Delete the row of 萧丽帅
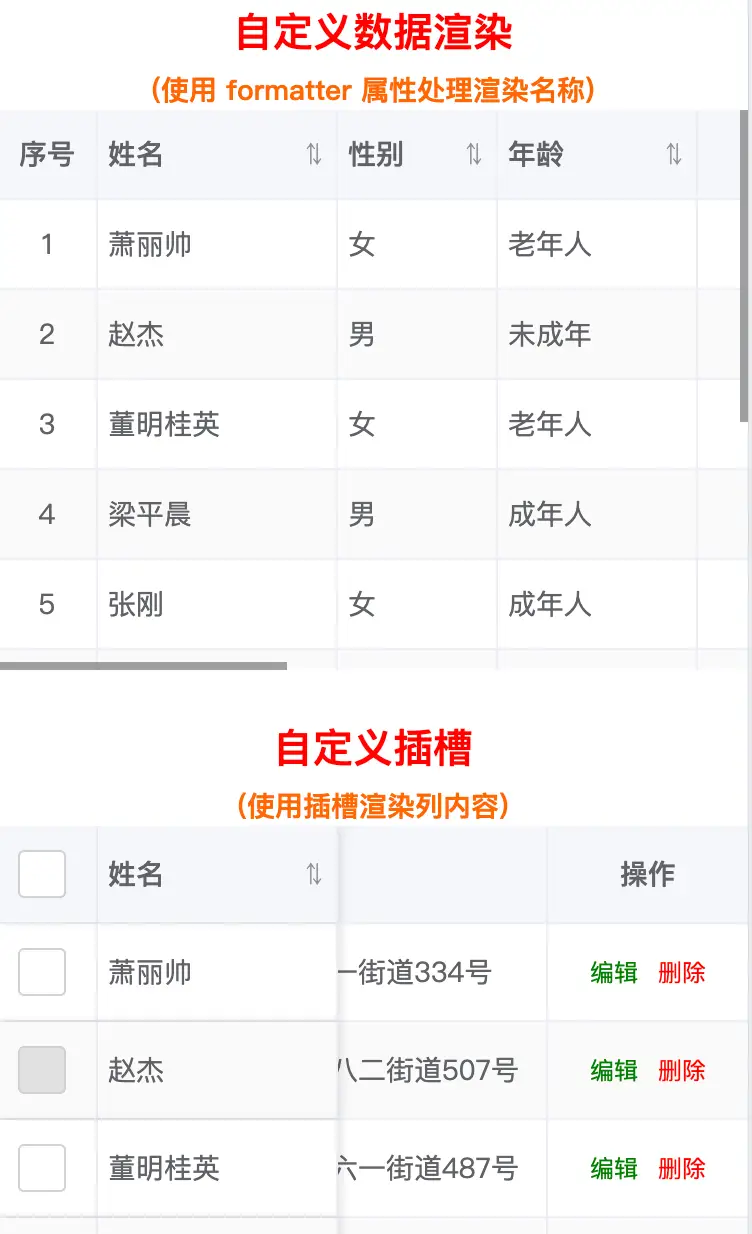This screenshot has width=752, height=1234. (x=682, y=972)
